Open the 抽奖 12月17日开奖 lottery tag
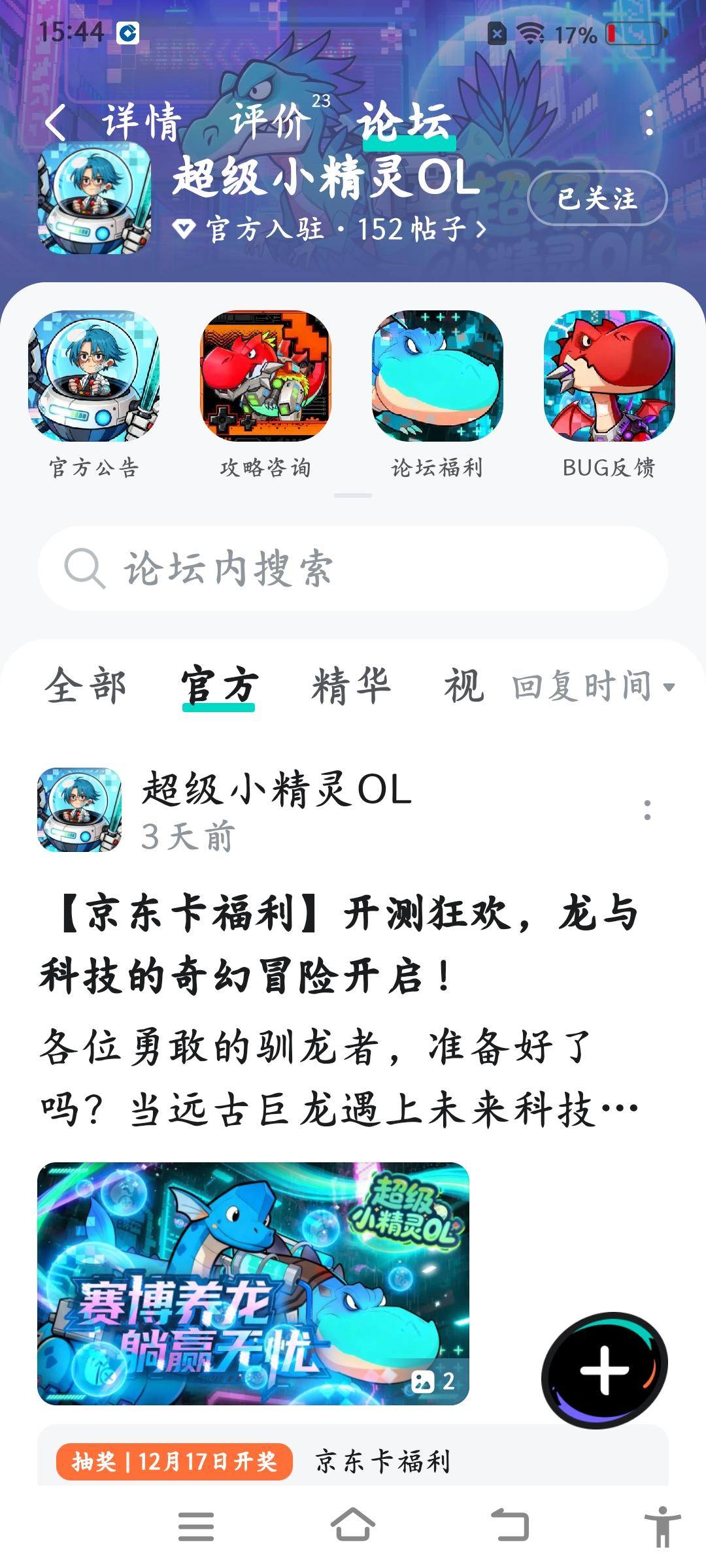Viewport: 706px width, 1568px height. click(175, 1462)
